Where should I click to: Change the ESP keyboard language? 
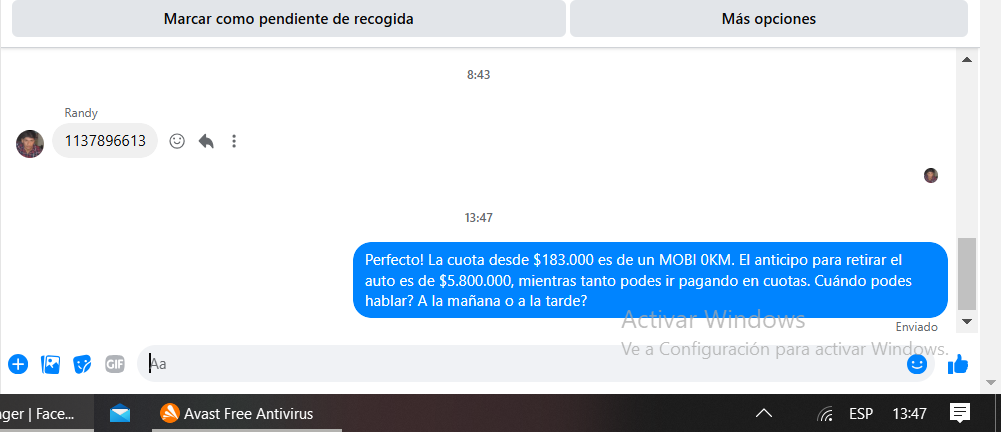[860, 413]
